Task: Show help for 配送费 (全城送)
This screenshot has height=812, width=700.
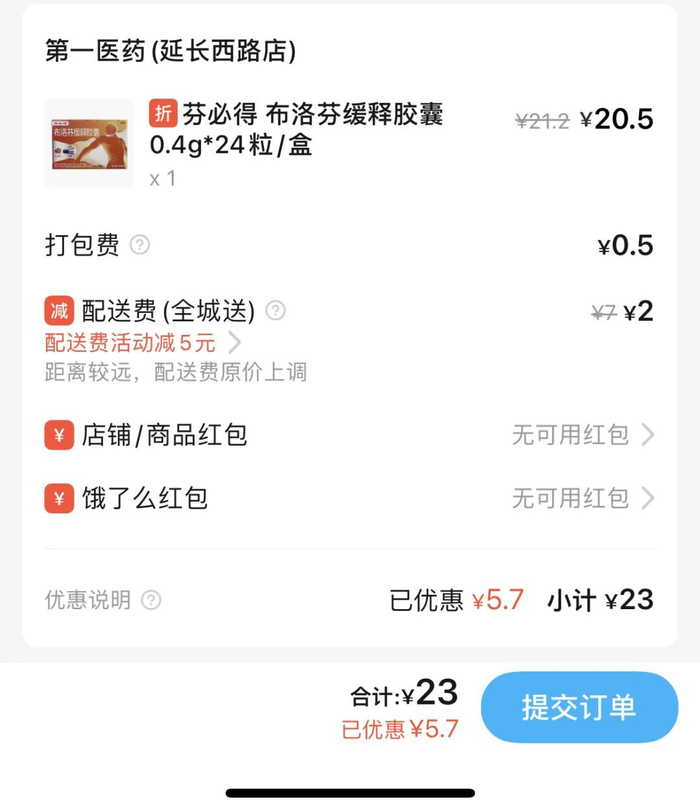Action: point(275,311)
